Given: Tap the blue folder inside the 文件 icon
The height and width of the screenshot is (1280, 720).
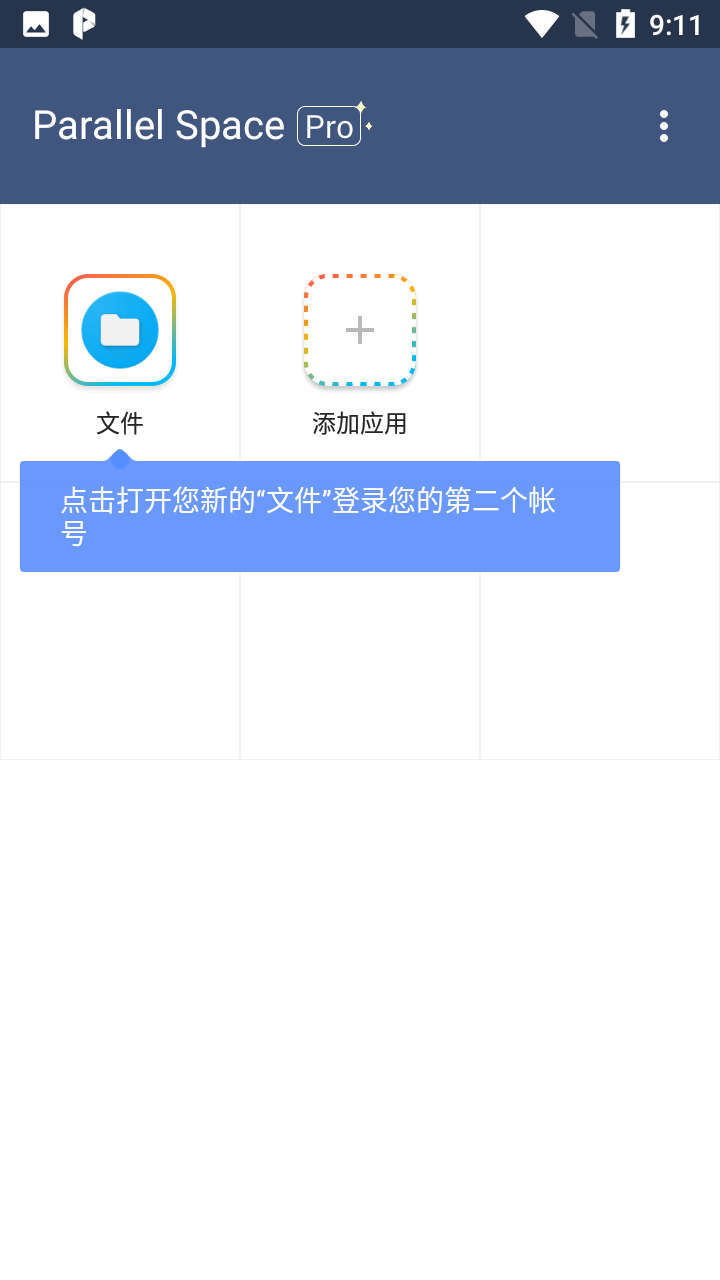Looking at the screenshot, I should coord(119,330).
